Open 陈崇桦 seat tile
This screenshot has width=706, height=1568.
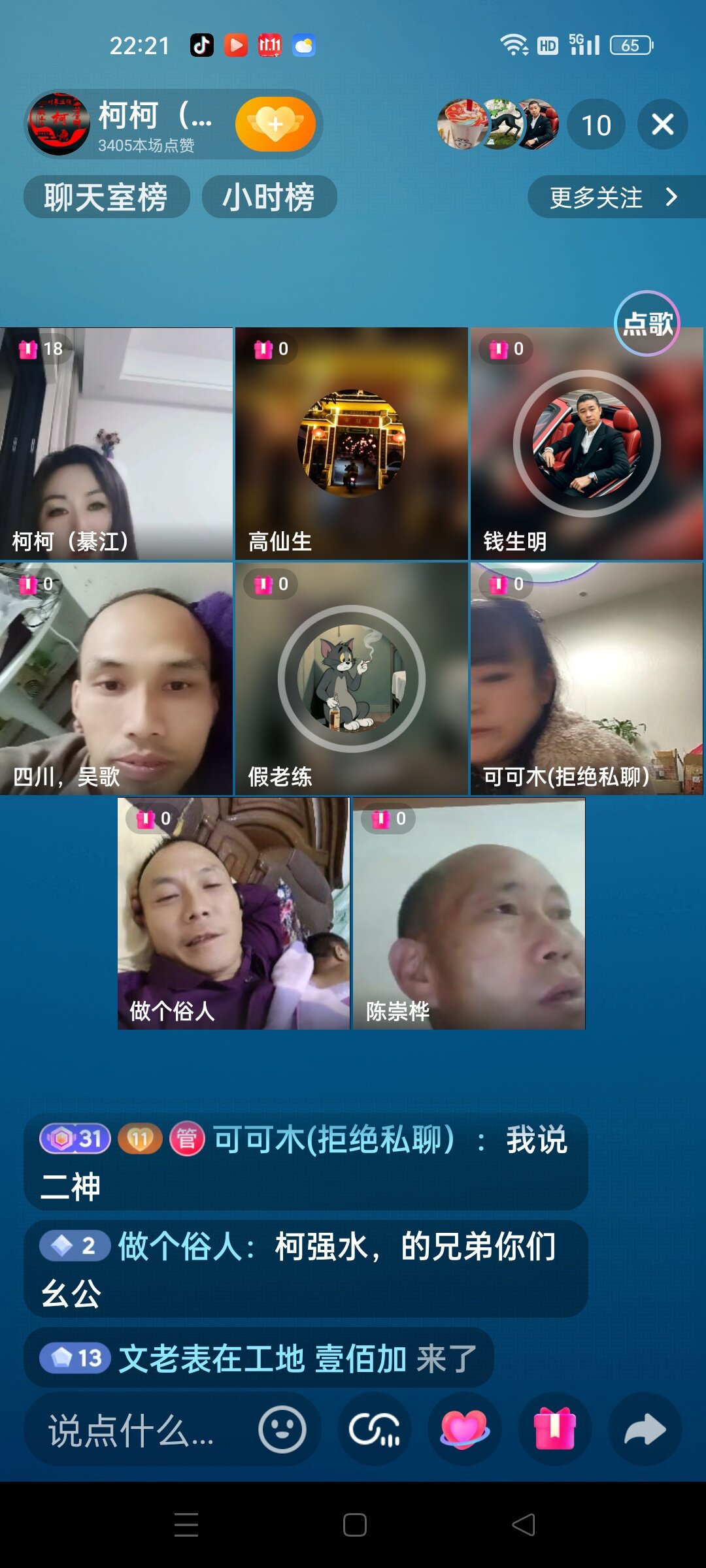pos(469,913)
